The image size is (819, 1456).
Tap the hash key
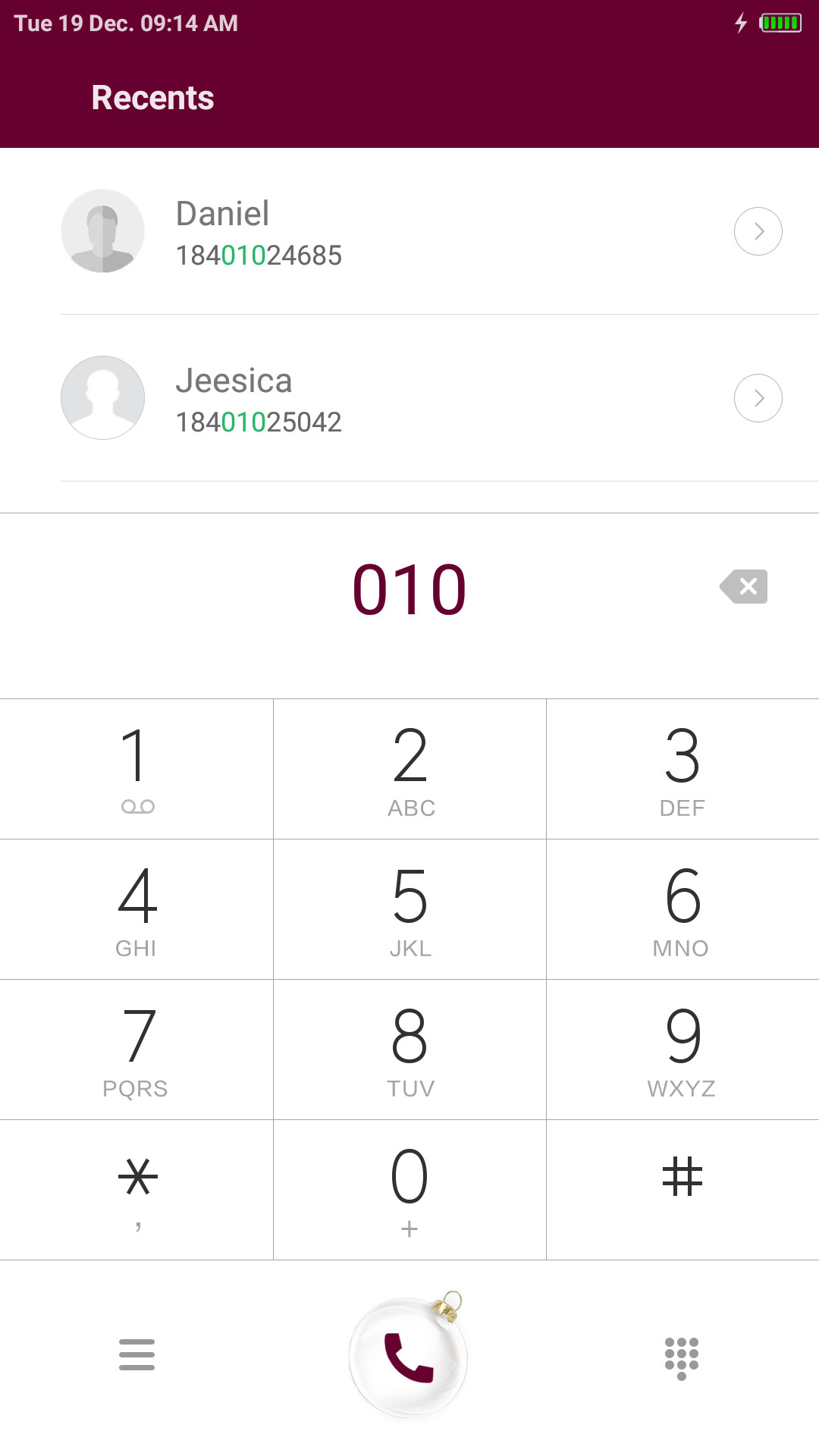pos(682,1190)
